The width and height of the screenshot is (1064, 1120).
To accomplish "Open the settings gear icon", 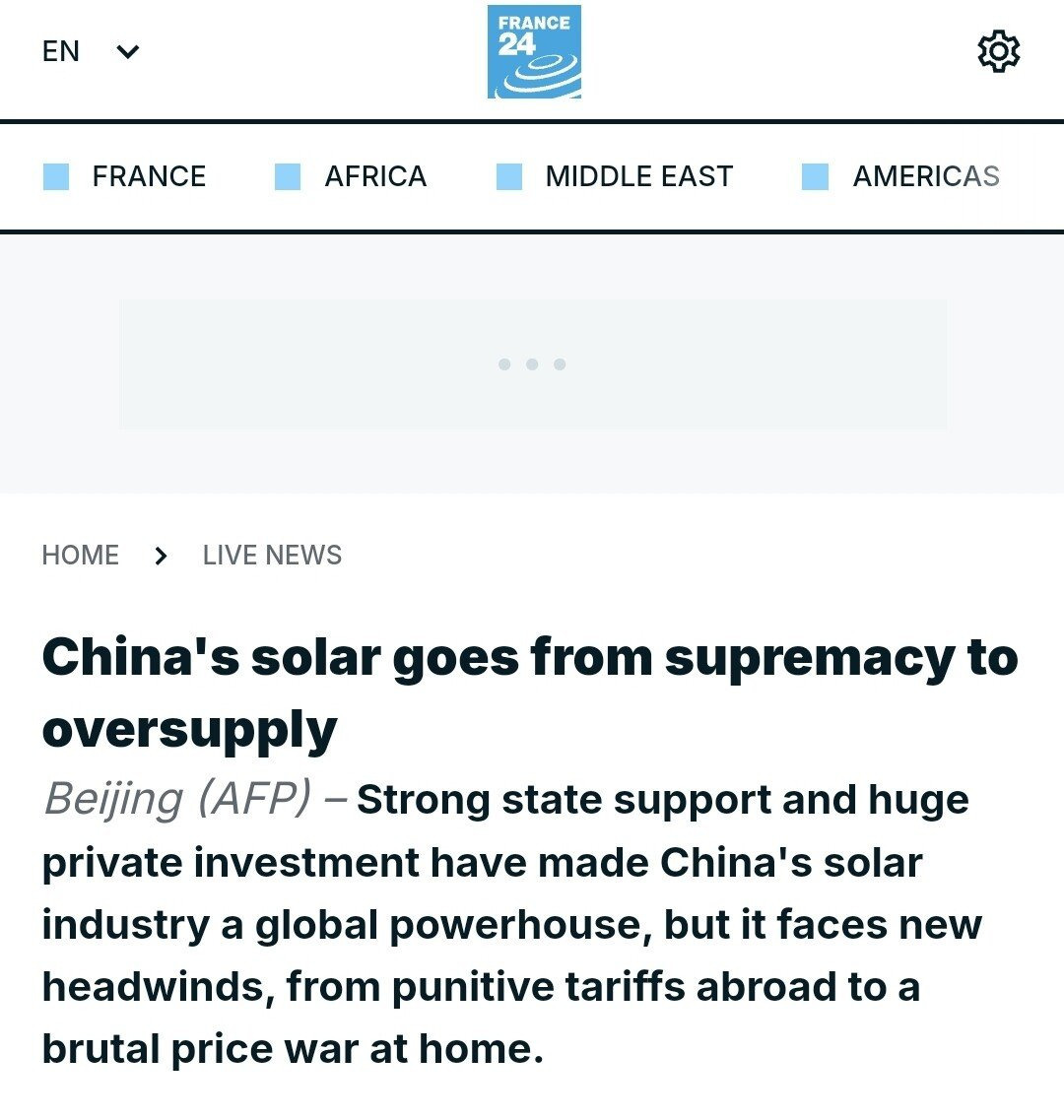I will (998, 51).
